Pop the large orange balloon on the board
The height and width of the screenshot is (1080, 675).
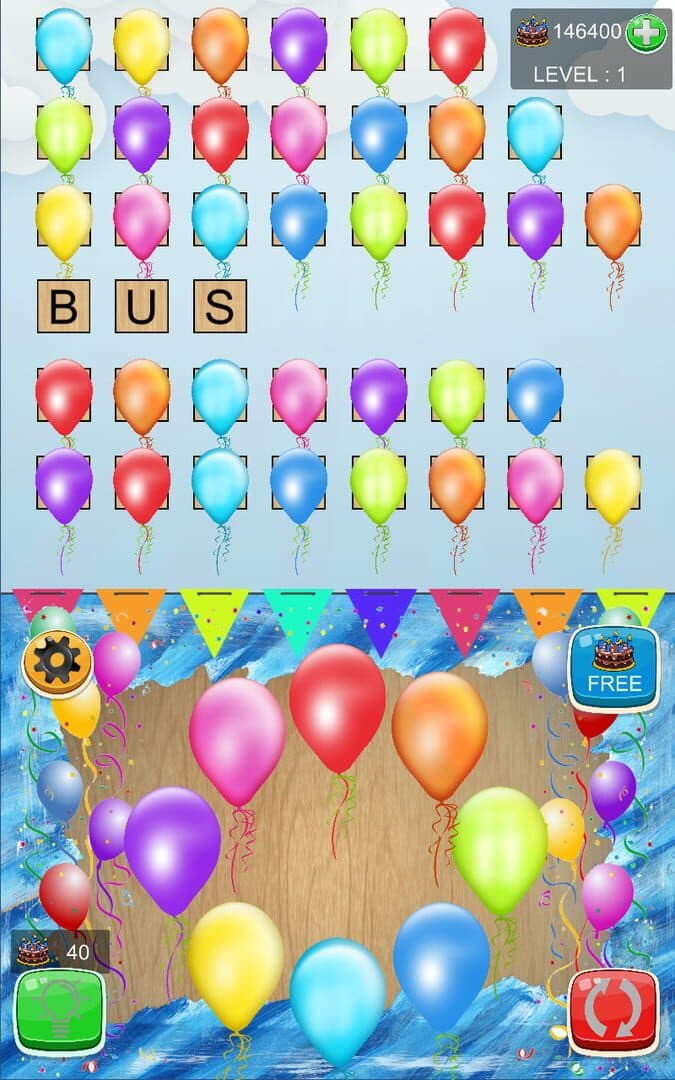click(439, 735)
